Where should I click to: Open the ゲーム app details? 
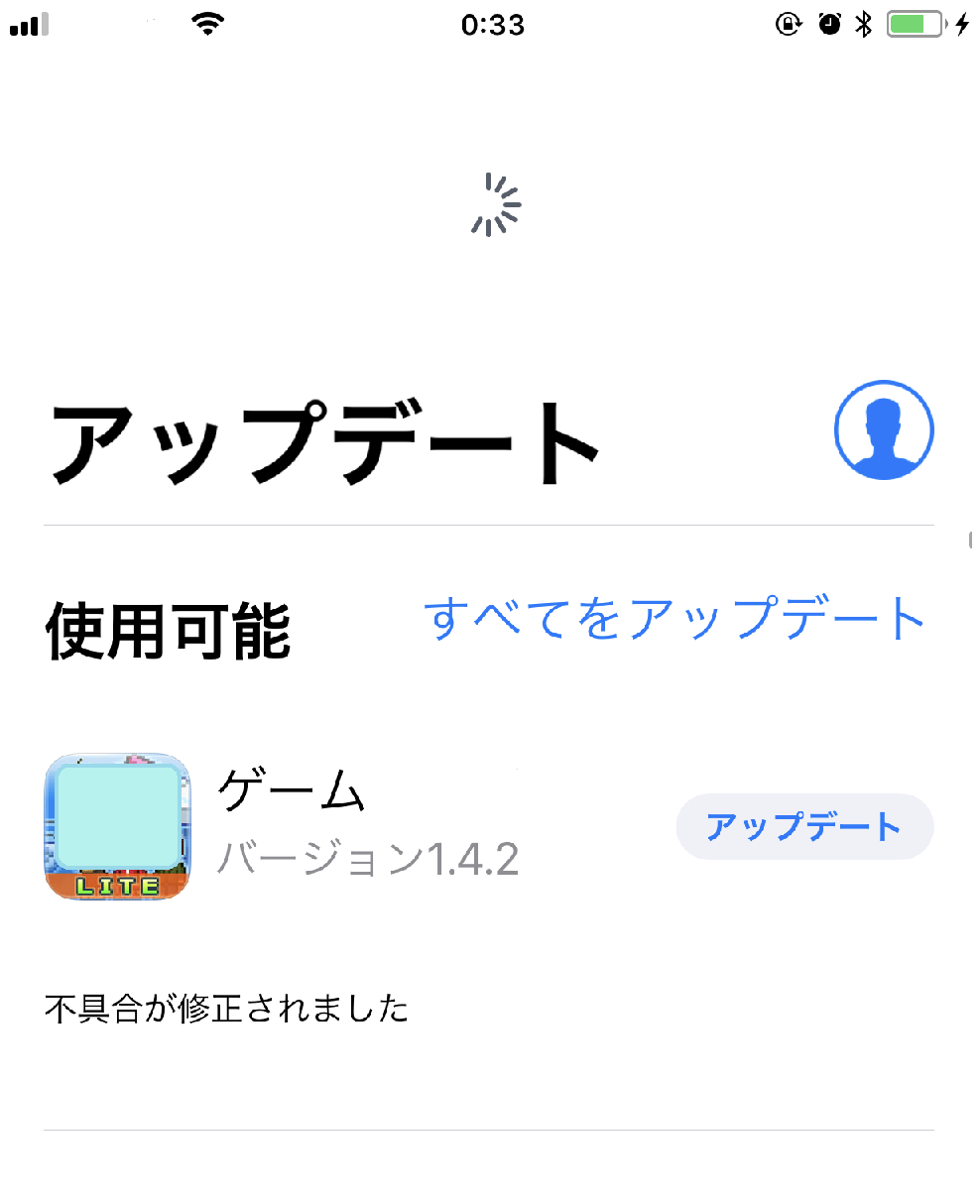pyautogui.click(x=117, y=827)
